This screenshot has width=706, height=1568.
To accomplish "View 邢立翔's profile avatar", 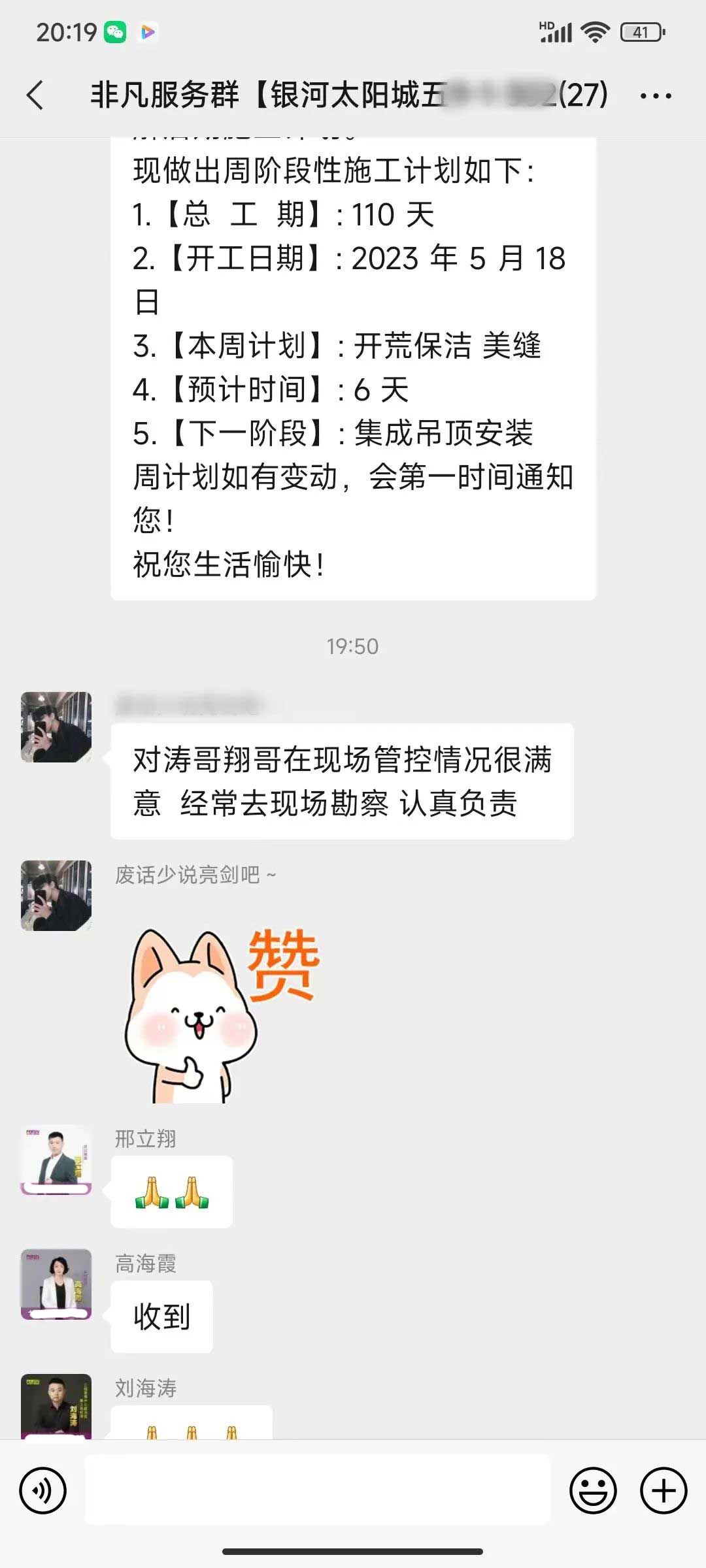I will [56, 1160].
